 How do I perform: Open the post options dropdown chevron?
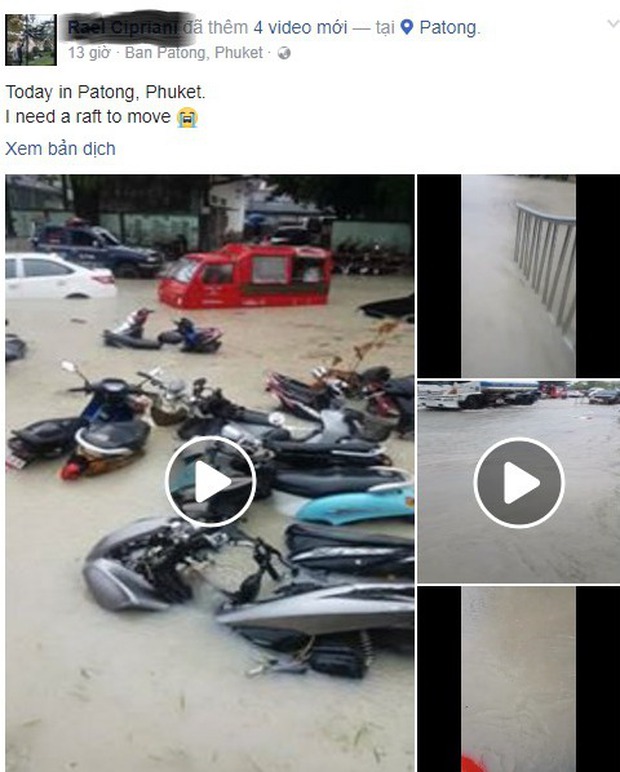(x=612, y=23)
